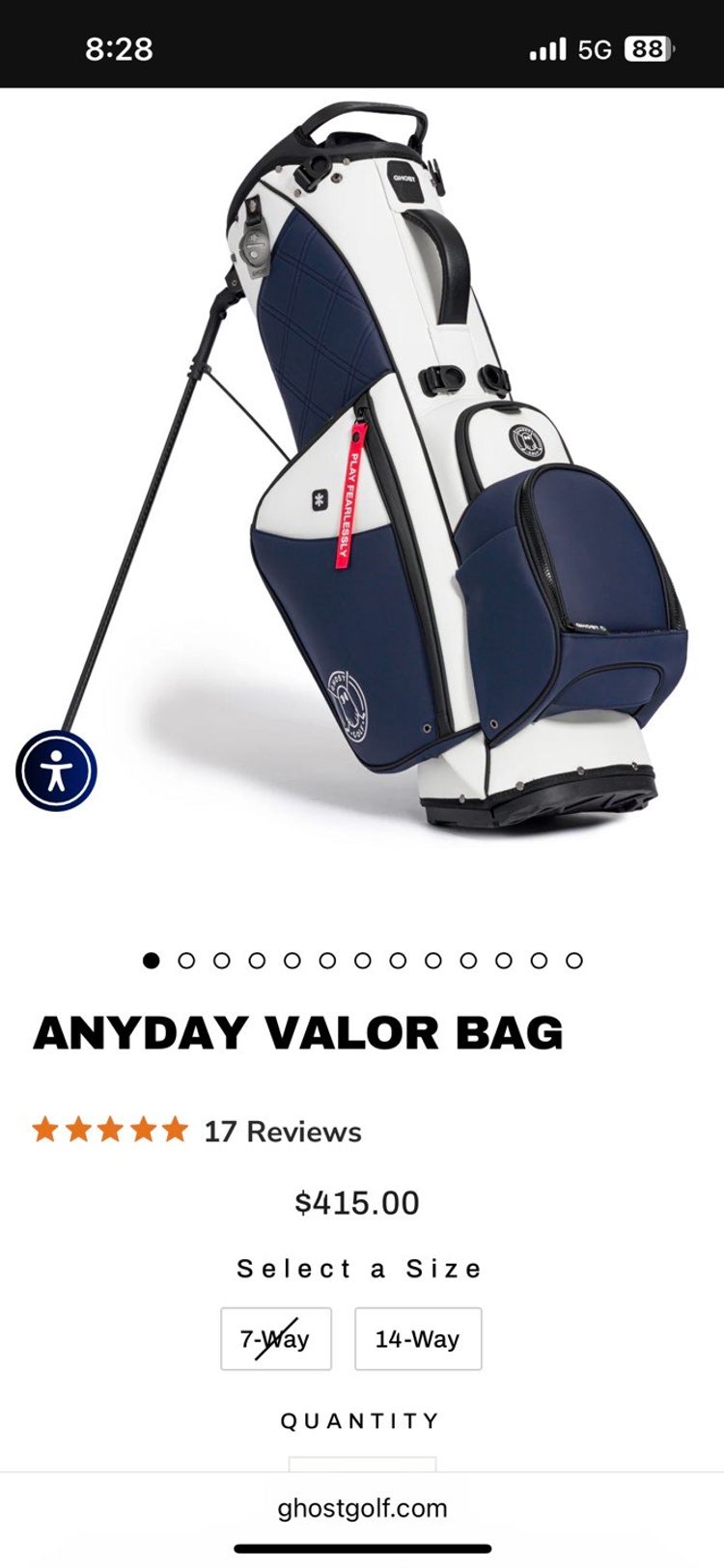Jump to the last product image dot
724x1568 pixels.
[x=574, y=961]
